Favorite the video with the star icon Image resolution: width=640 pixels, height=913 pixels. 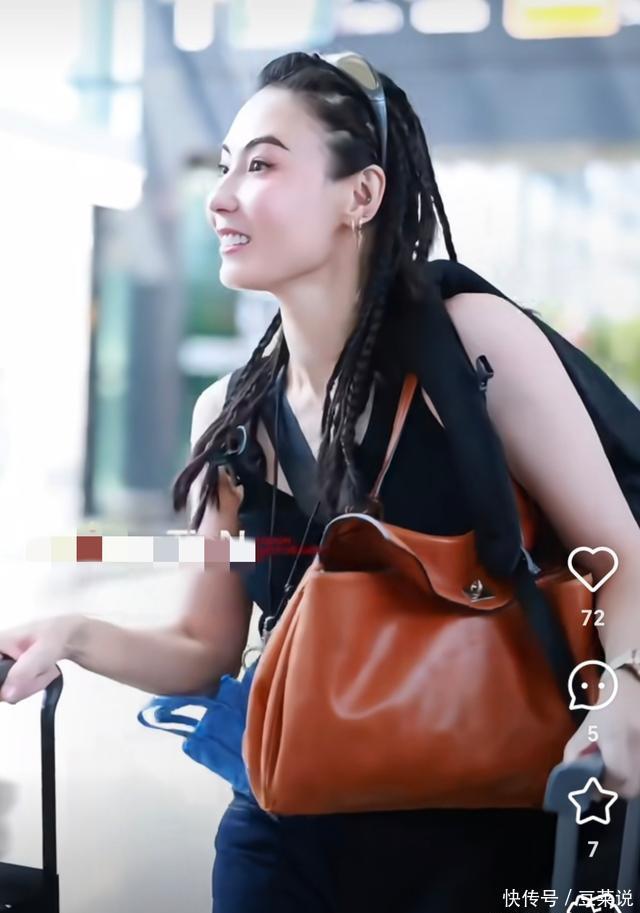(x=592, y=802)
